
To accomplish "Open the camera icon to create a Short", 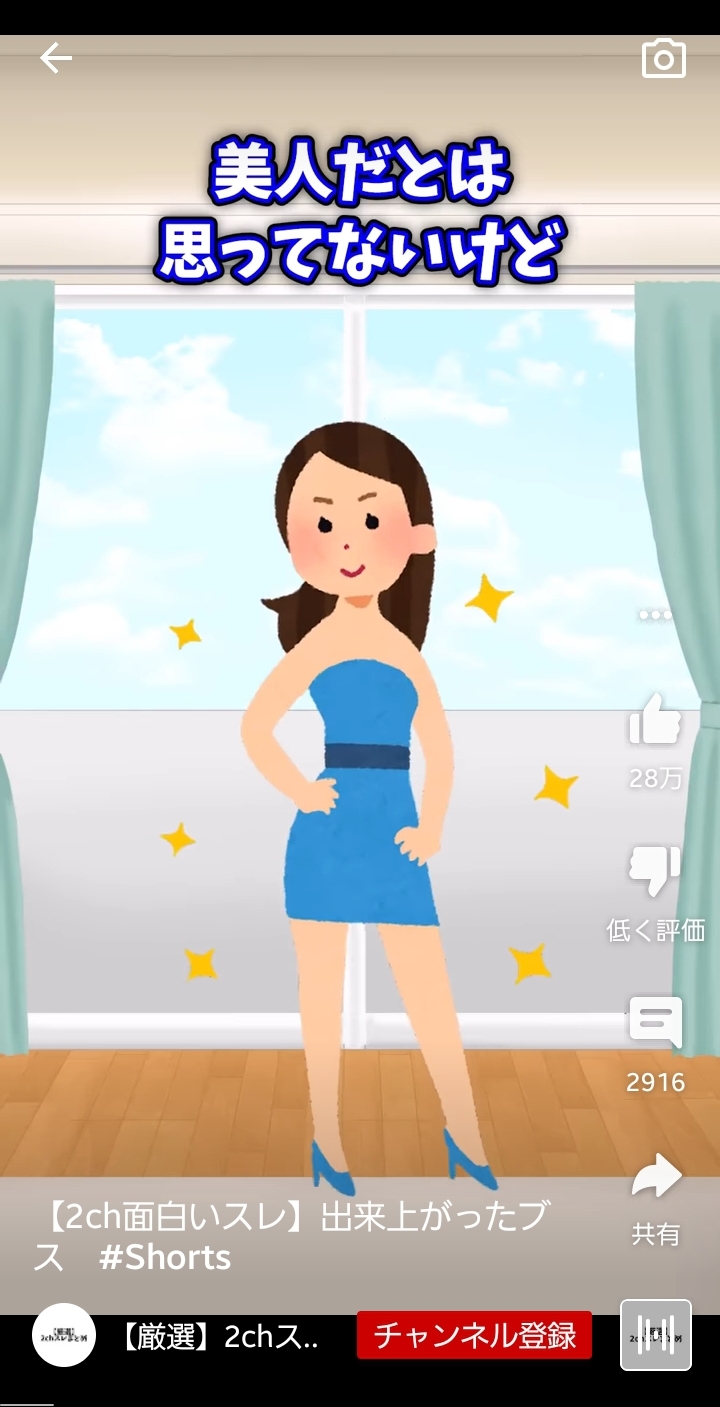I will click(664, 59).
